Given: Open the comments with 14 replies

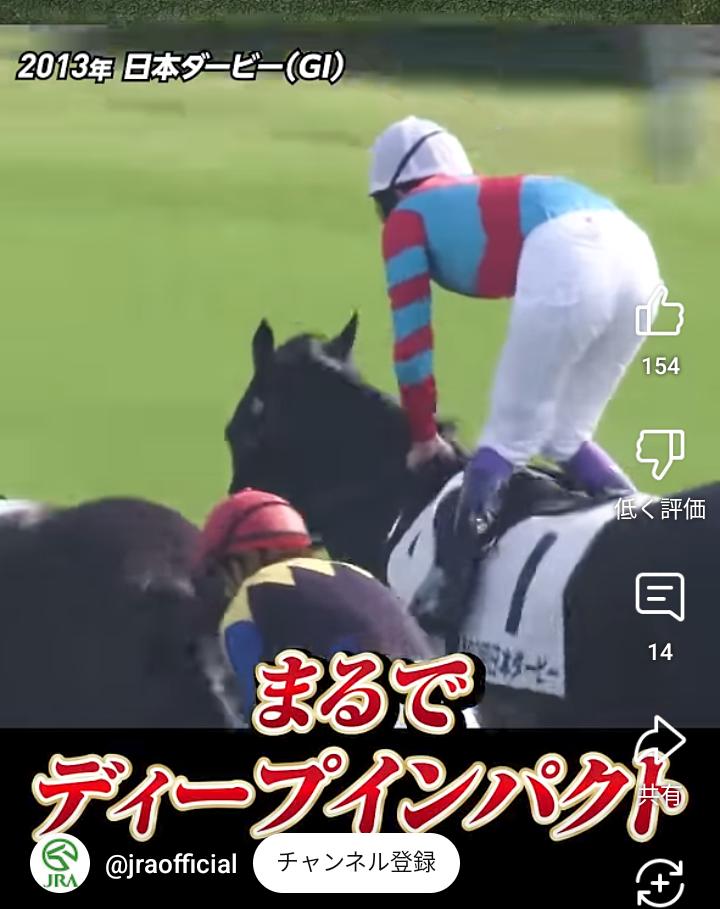Looking at the screenshot, I should (660, 598).
